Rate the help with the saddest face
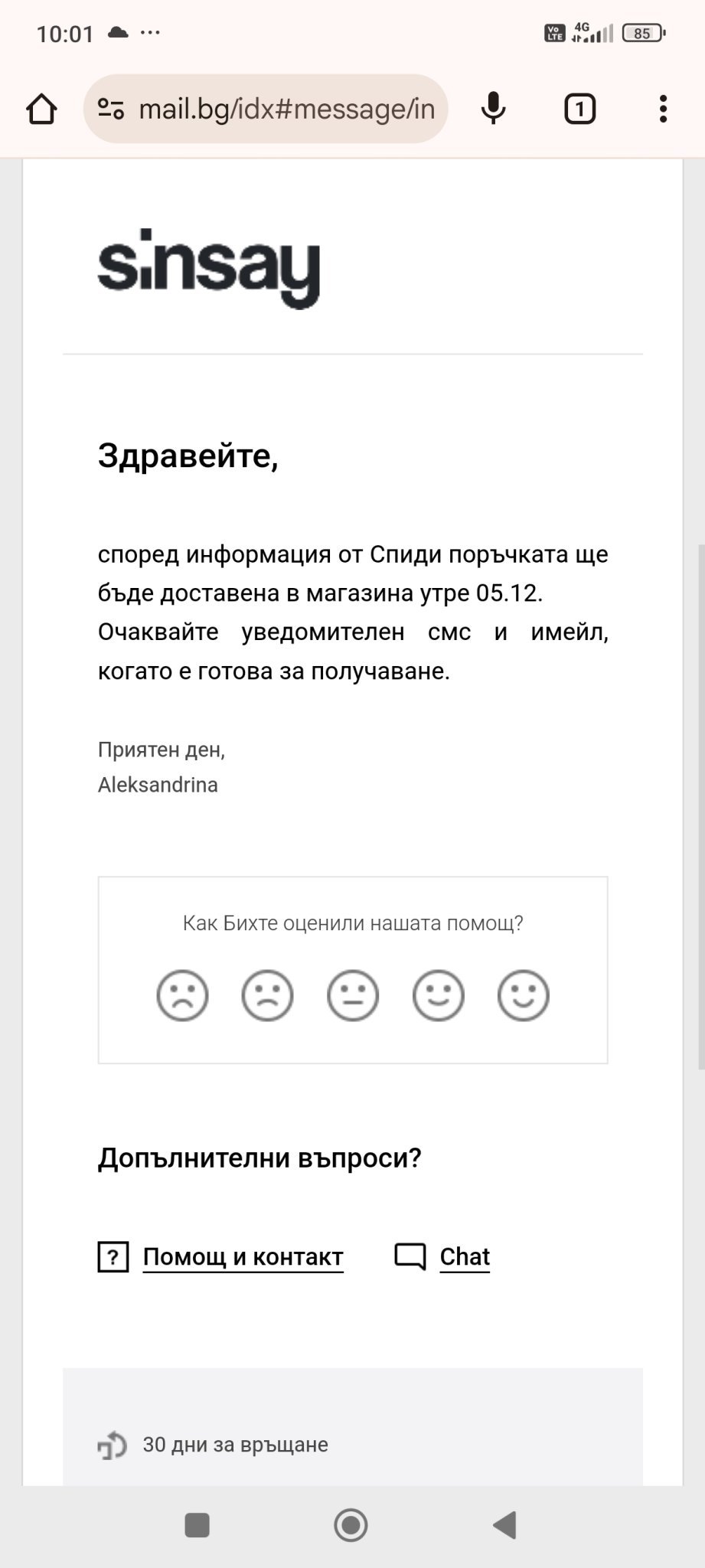Viewport: 705px width, 1568px height. click(x=182, y=995)
